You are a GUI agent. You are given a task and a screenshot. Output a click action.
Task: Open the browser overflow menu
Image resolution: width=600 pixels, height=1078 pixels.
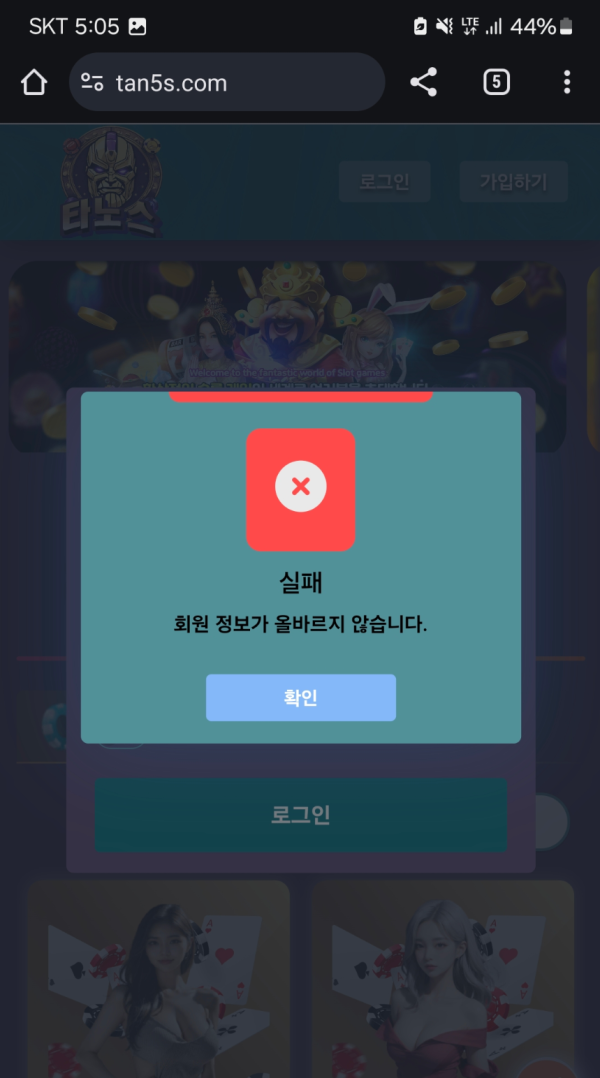coord(567,82)
